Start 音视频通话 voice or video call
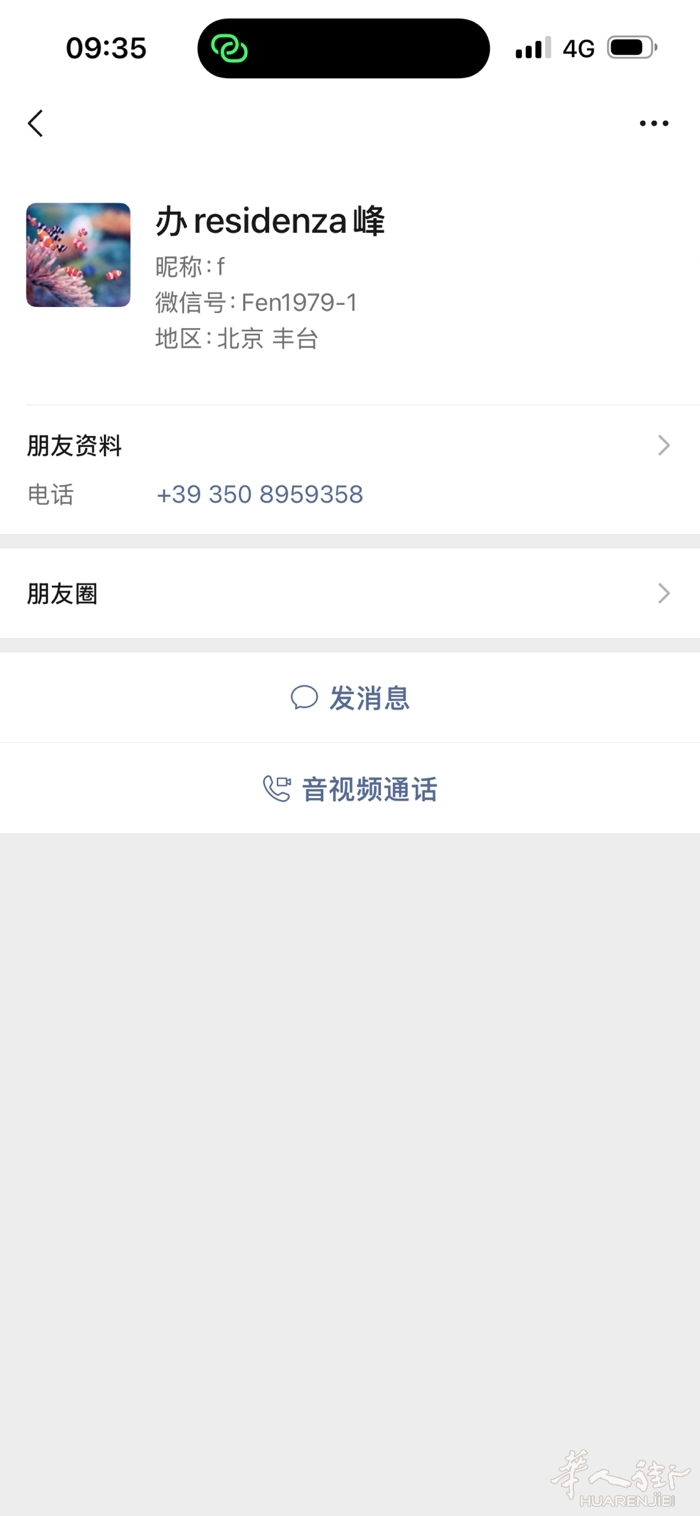This screenshot has height=1516, width=700. click(350, 790)
